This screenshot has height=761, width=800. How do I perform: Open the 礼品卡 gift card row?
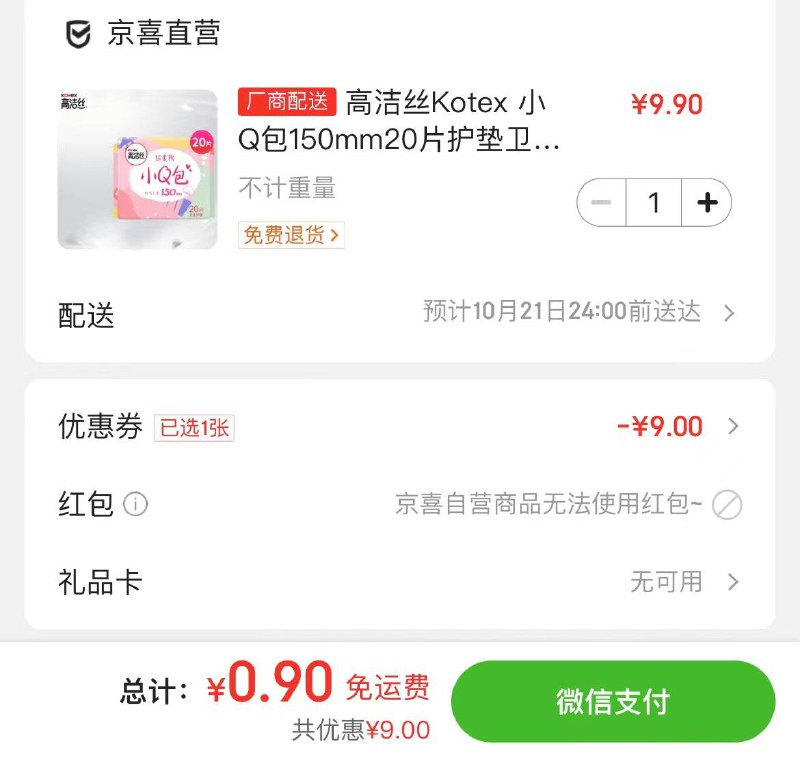pyautogui.click(x=400, y=581)
